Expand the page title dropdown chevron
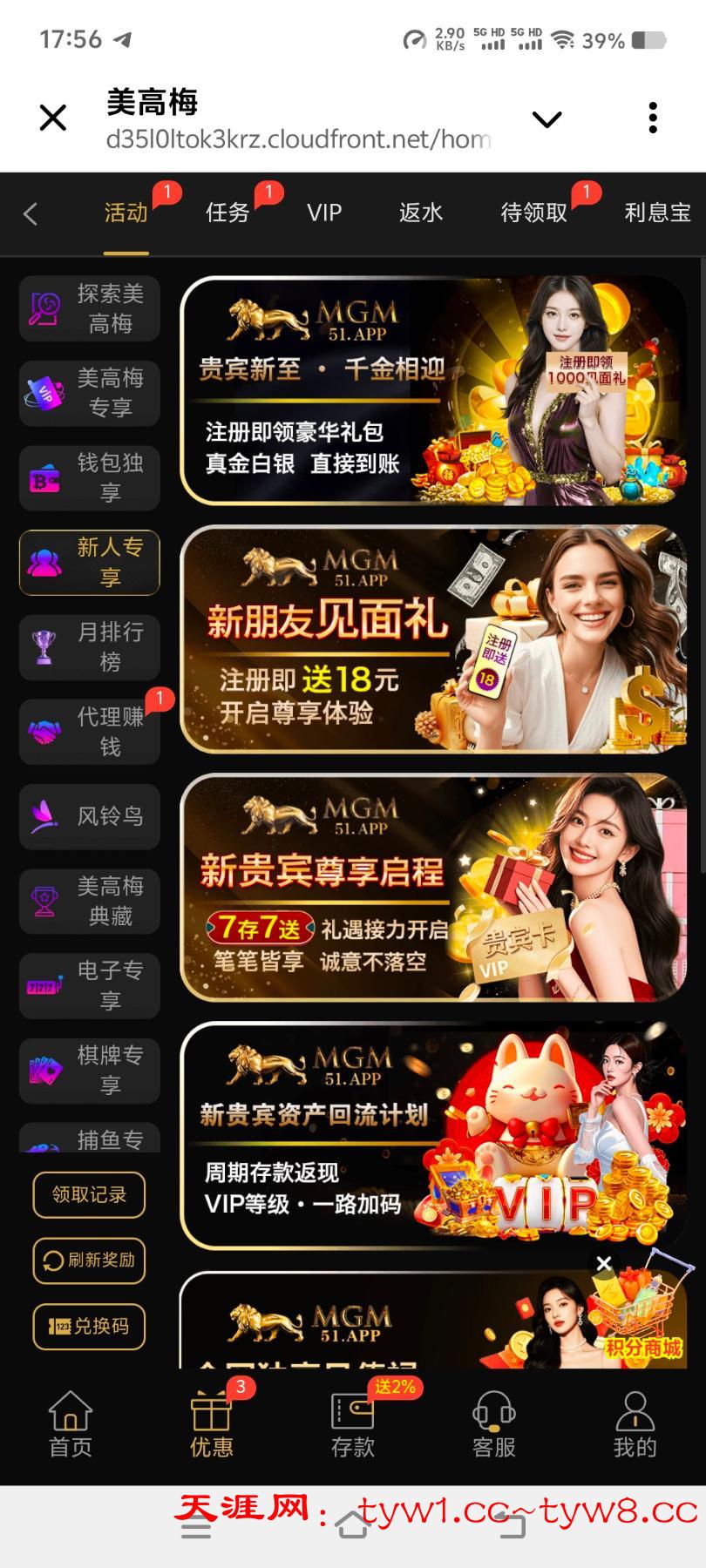The height and width of the screenshot is (1568, 706). pyautogui.click(x=546, y=119)
